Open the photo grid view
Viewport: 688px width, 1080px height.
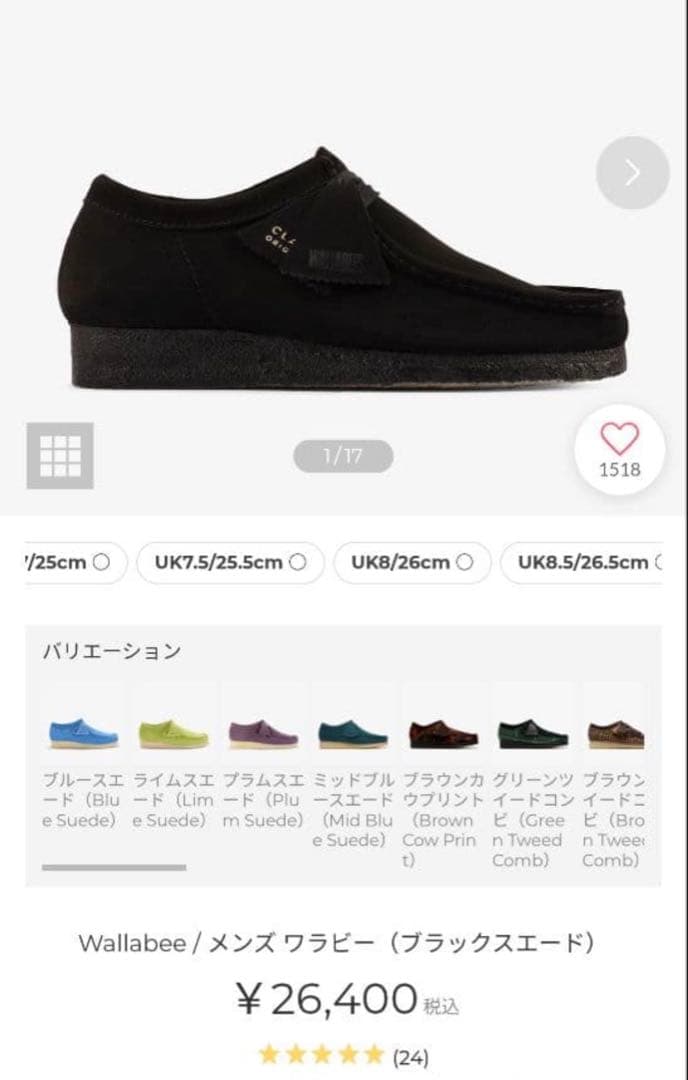59,456
